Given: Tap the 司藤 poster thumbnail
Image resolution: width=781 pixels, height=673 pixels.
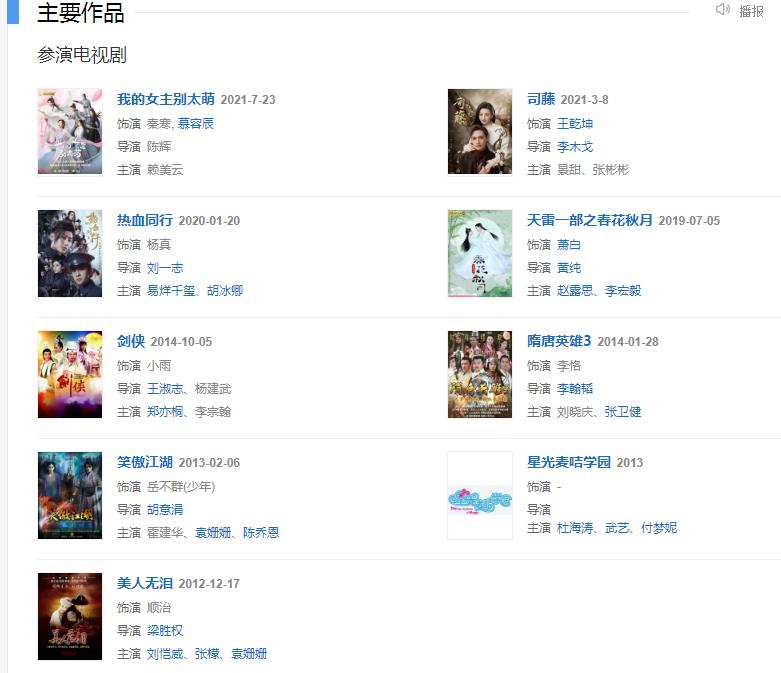Looking at the screenshot, I should [480, 131].
